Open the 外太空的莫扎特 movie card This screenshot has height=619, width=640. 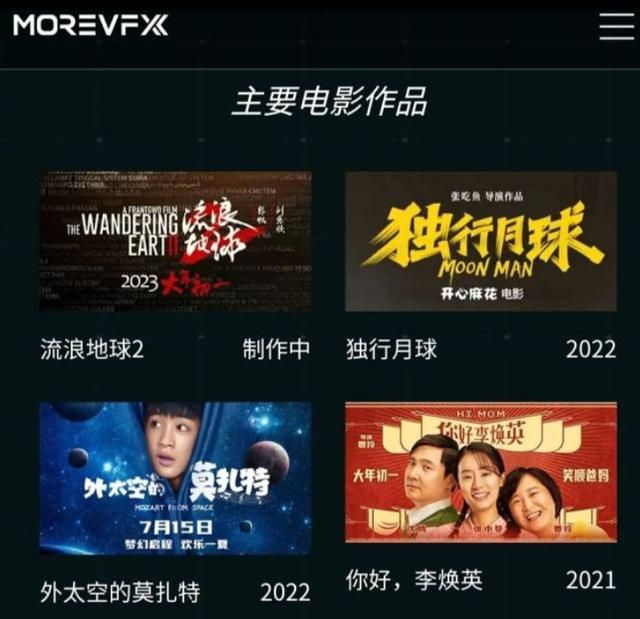point(175,478)
